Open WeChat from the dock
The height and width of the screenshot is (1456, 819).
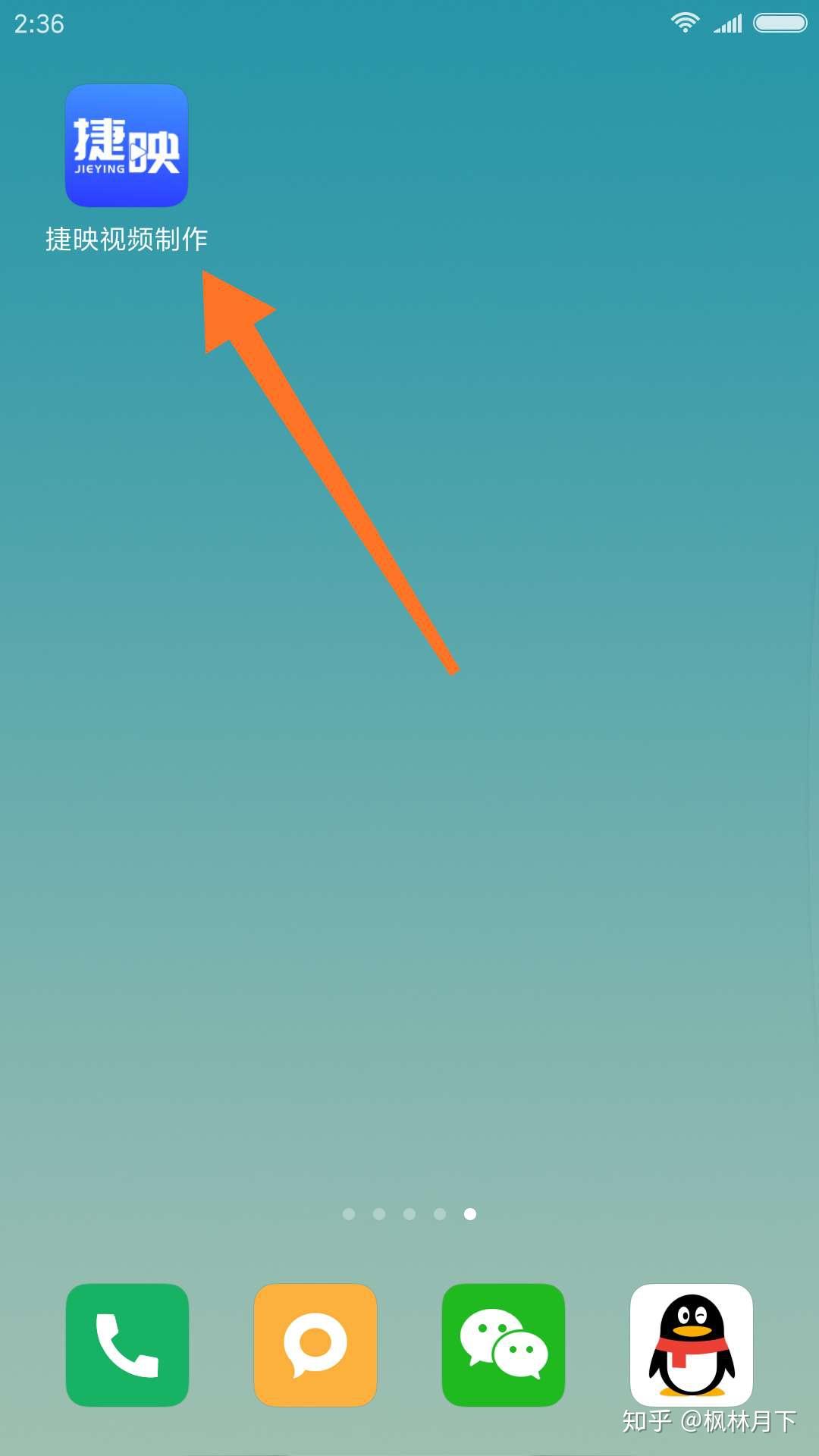point(504,1345)
